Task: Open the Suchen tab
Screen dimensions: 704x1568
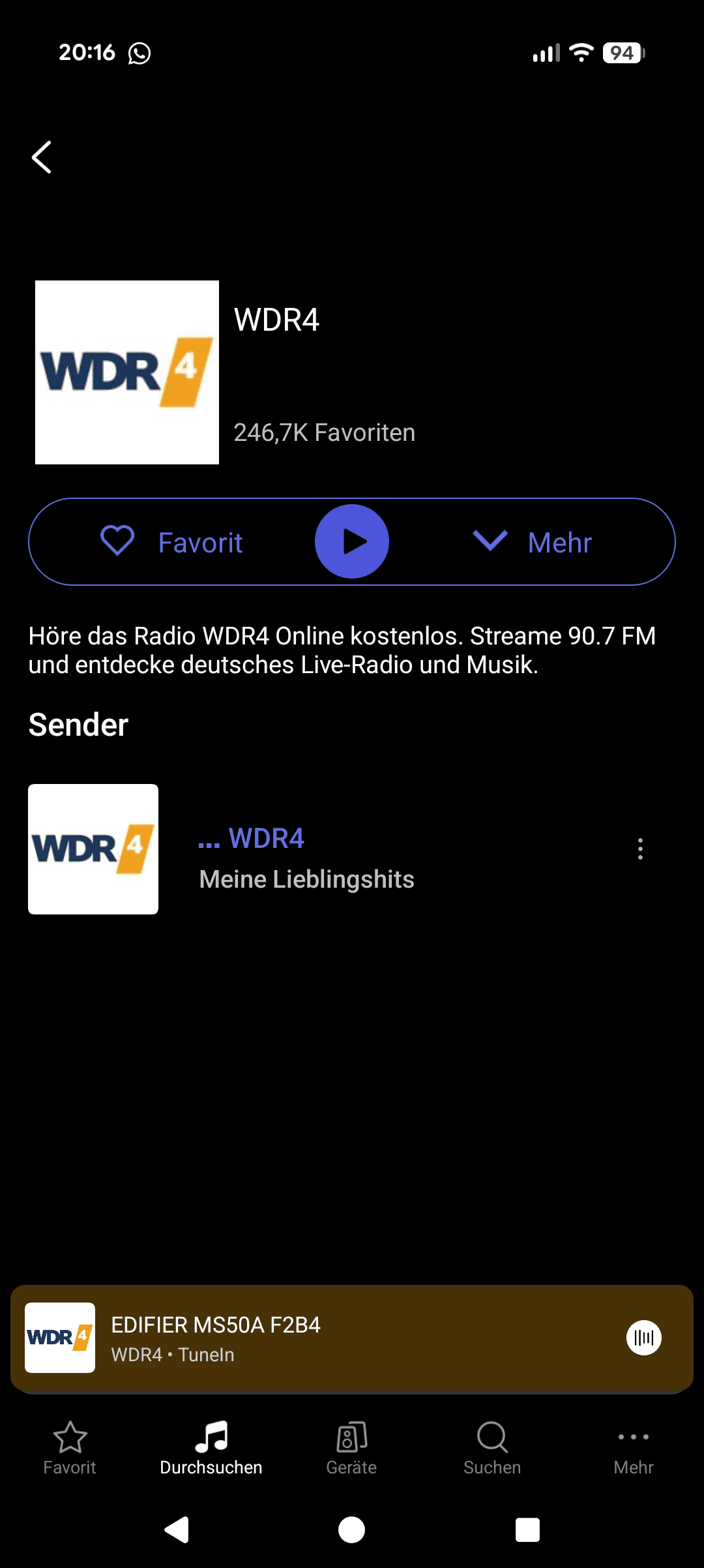Action: point(492,1448)
